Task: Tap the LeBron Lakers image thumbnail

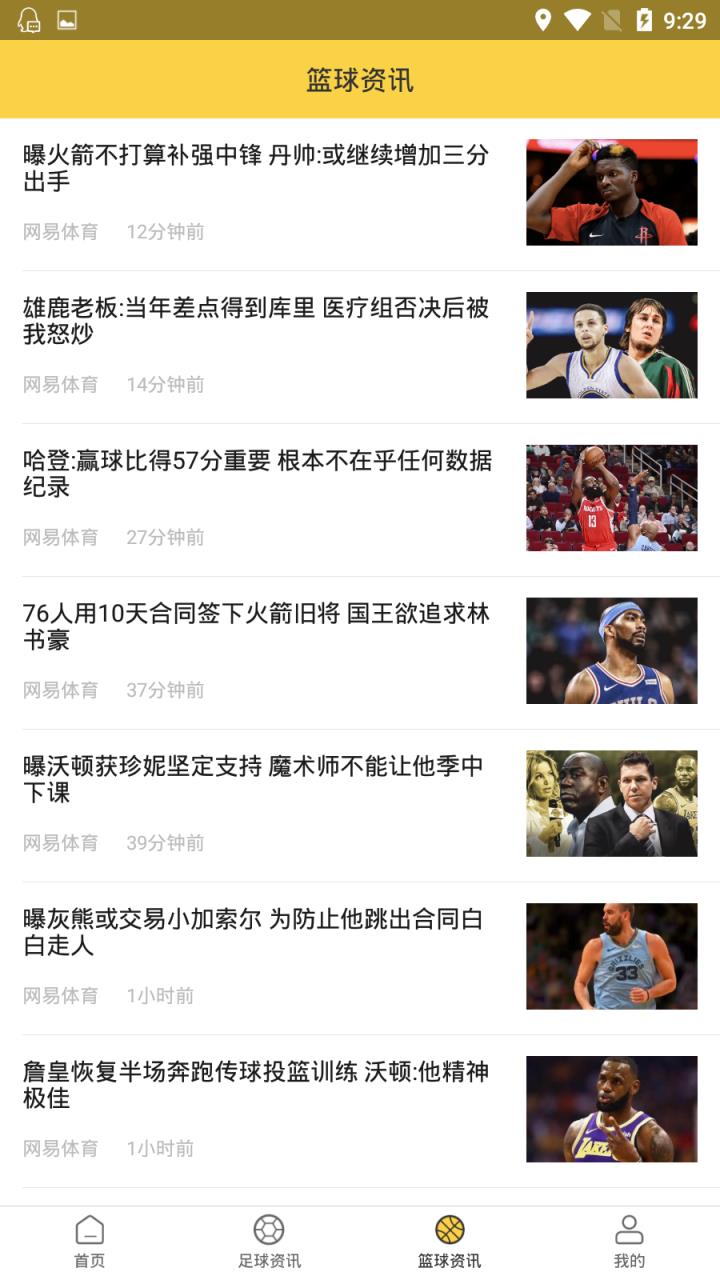Action: tap(611, 1109)
